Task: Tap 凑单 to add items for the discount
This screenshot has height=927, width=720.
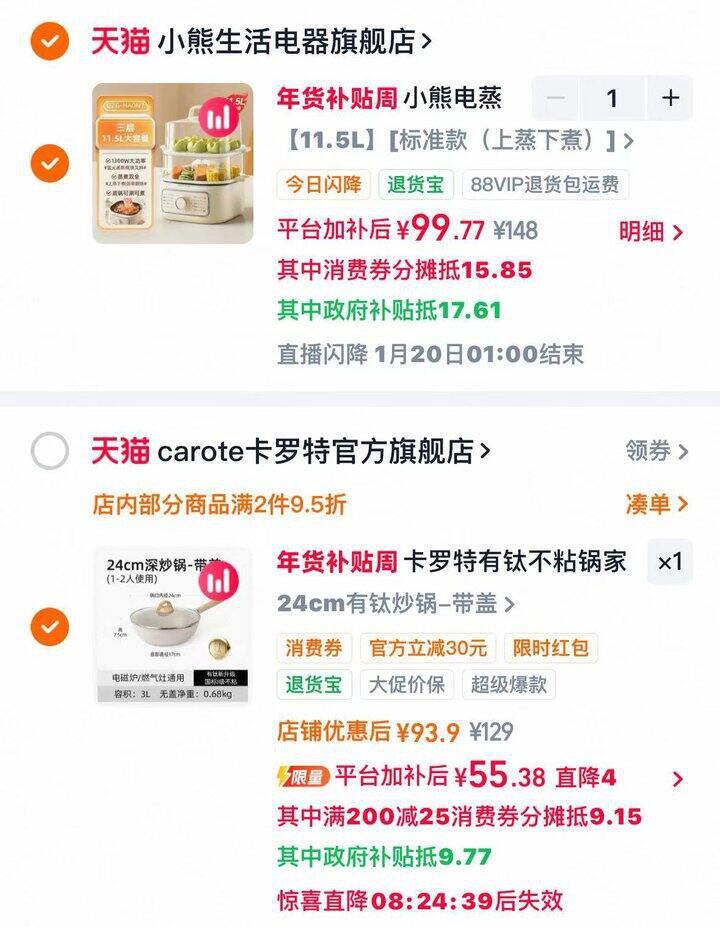Action: pos(657,504)
